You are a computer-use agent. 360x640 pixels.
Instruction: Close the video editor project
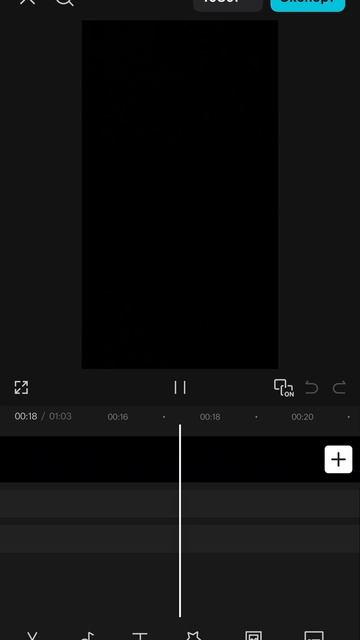[x=28, y=2]
